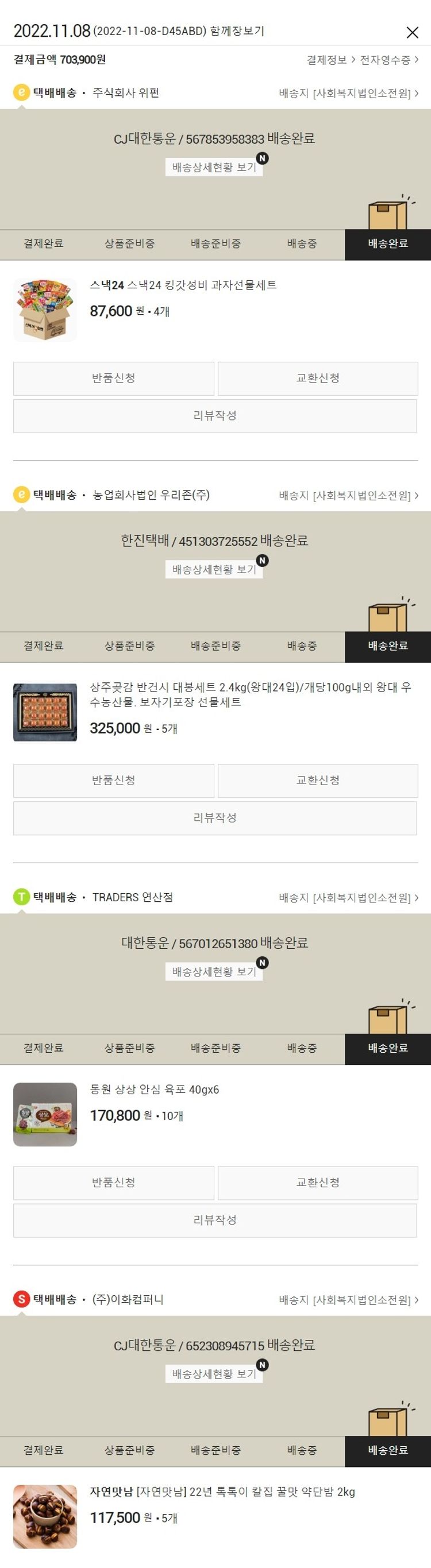
Task: Open 결제정보 payment info link
Action: [x=330, y=60]
